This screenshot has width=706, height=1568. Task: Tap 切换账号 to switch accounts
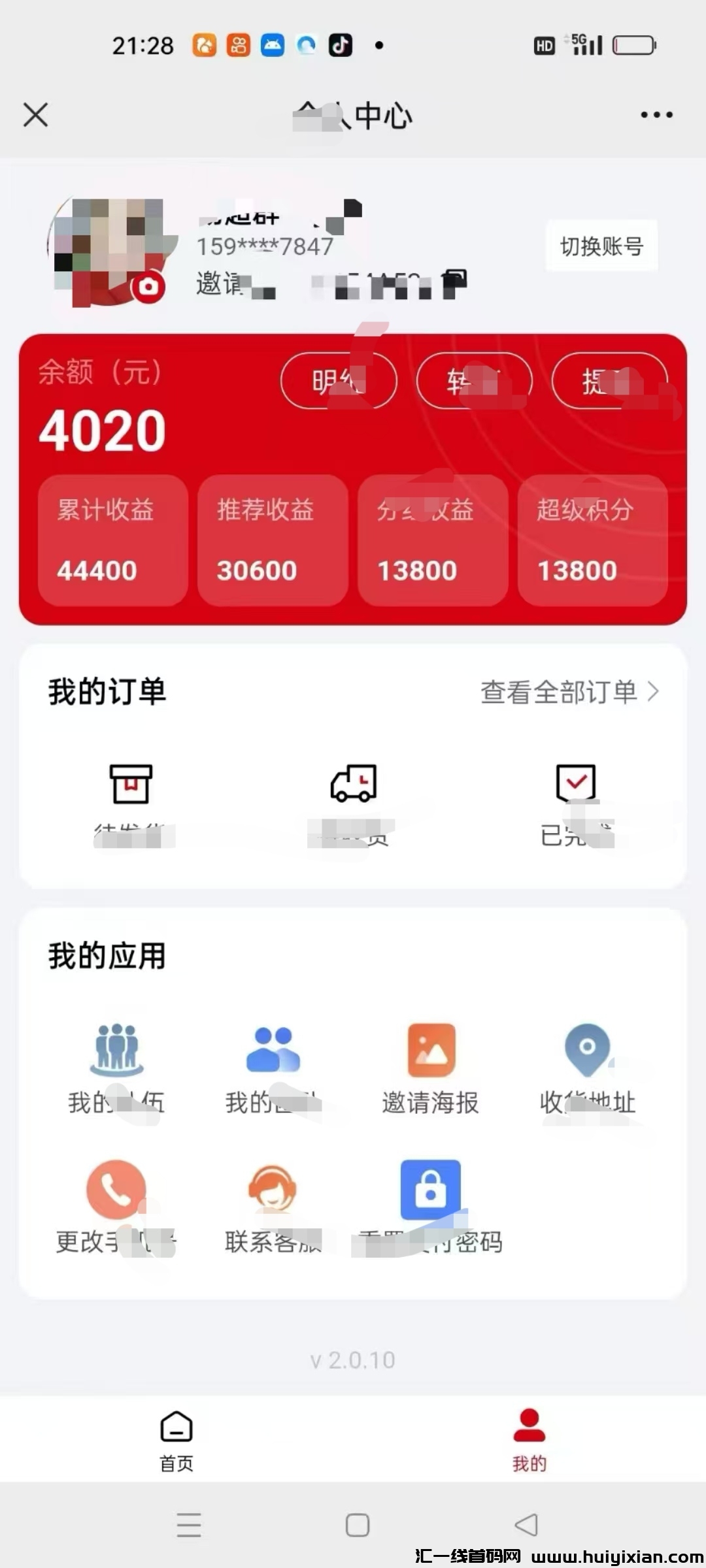coord(601,247)
